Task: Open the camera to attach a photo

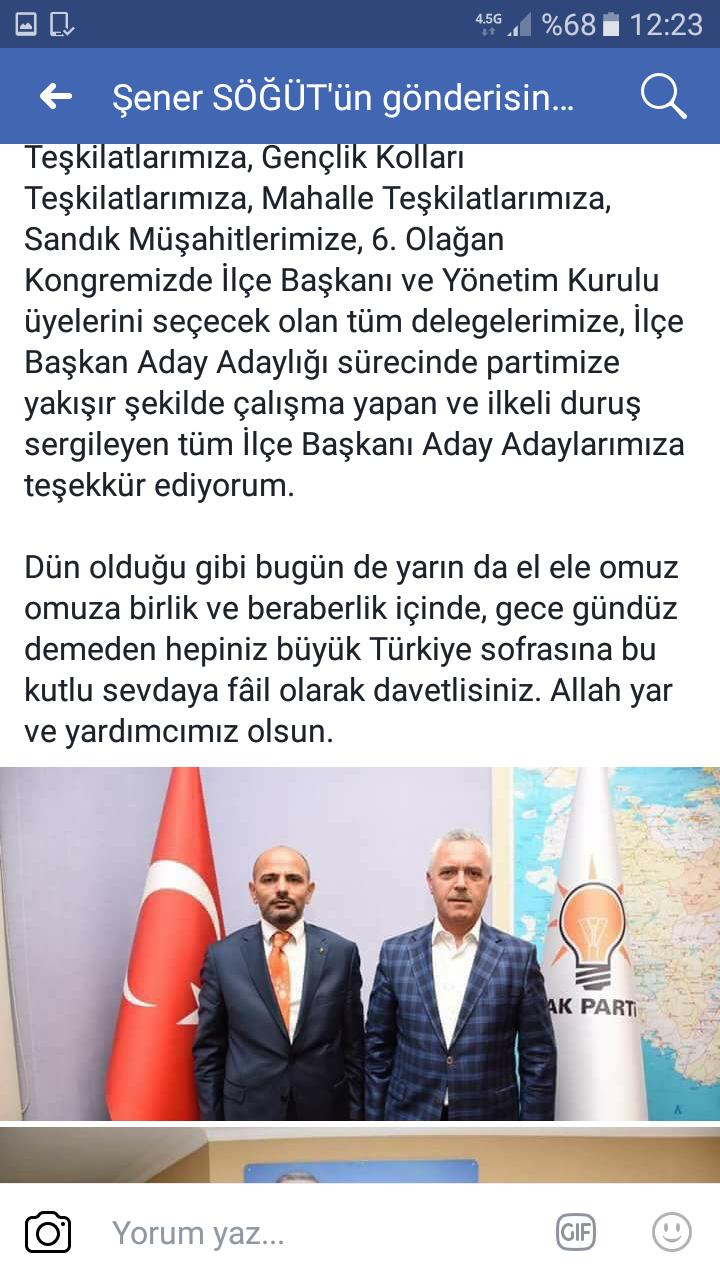Action: click(48, 1232)
